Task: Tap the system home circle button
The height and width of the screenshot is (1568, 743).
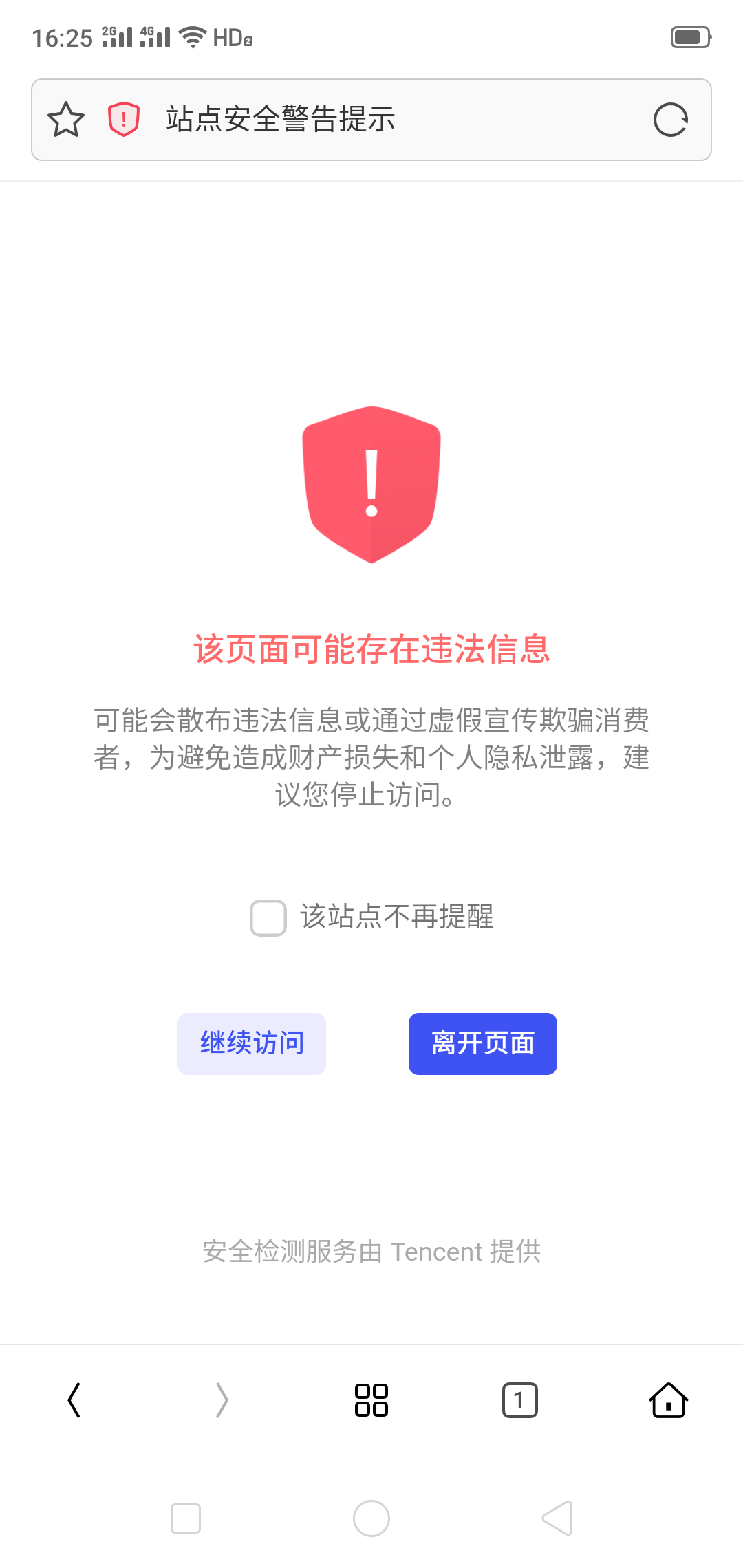Action: pyautogui.click(x=371, y=1518)
